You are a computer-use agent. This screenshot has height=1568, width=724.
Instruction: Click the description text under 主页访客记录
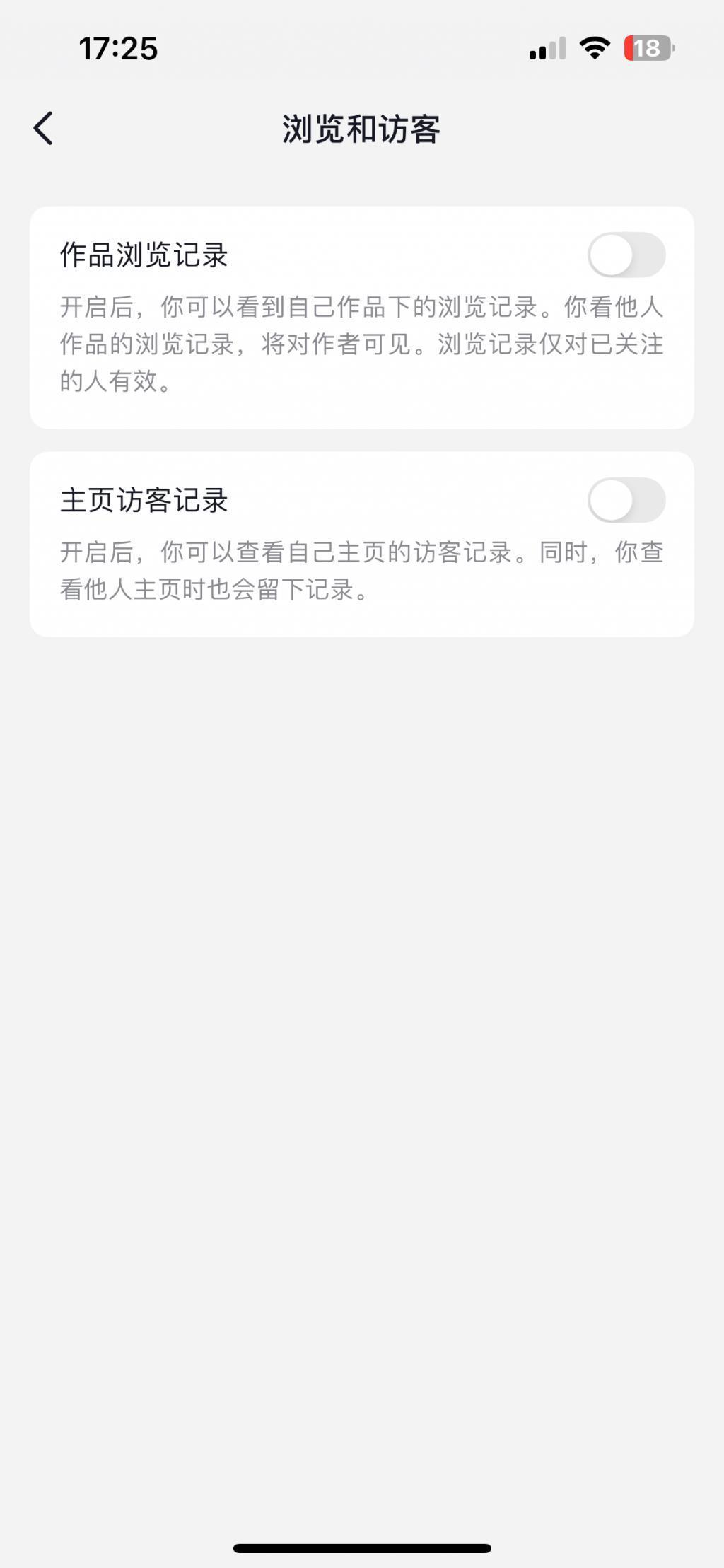362,569
